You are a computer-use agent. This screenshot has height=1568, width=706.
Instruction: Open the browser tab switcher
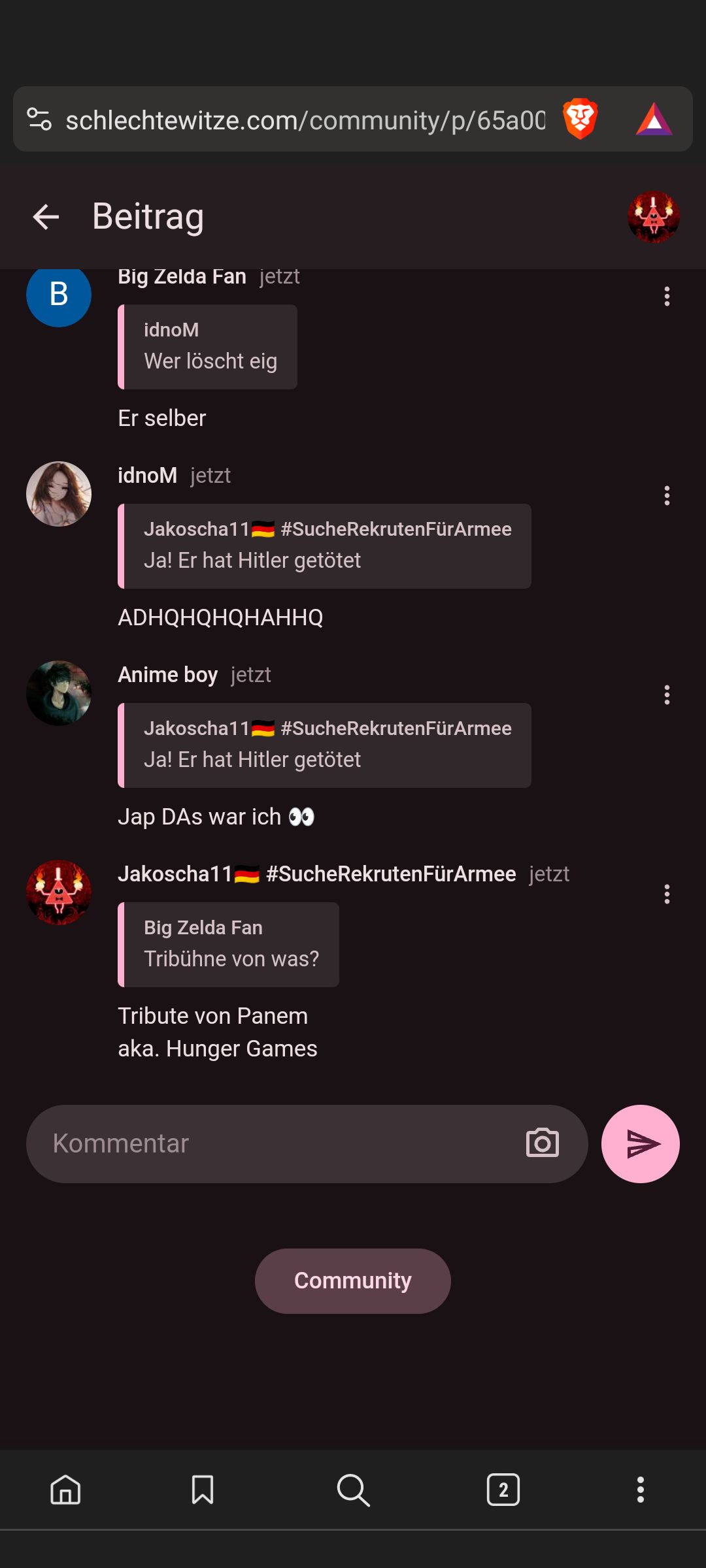click(503, 1490)
